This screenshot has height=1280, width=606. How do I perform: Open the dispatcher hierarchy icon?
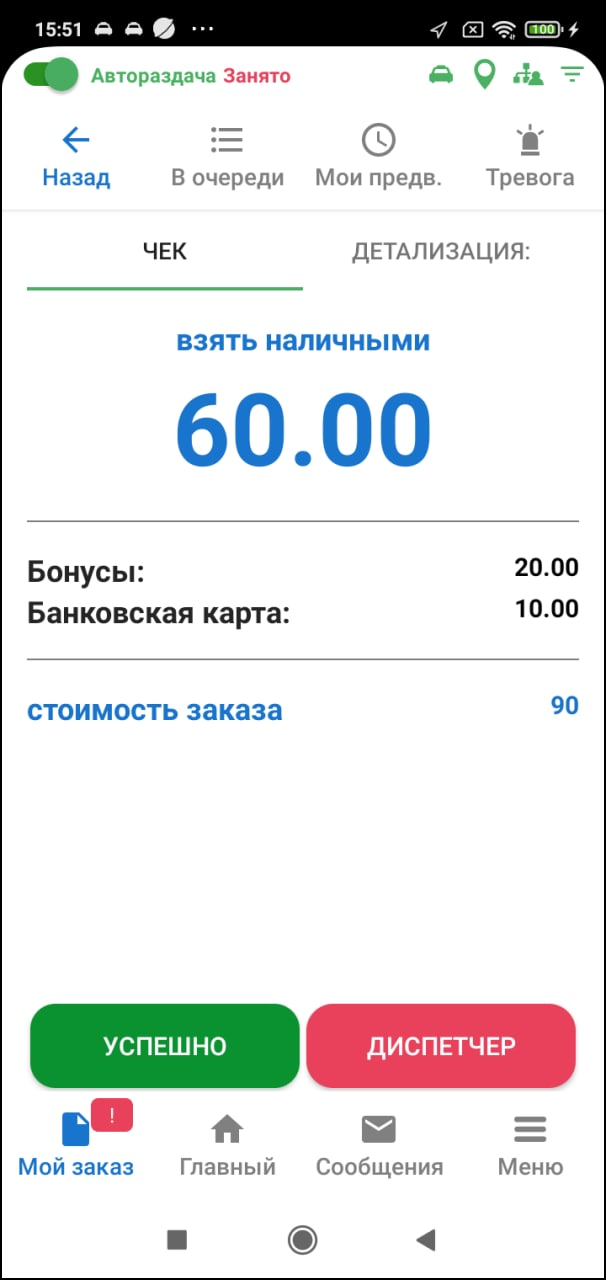tap(527, 75)
